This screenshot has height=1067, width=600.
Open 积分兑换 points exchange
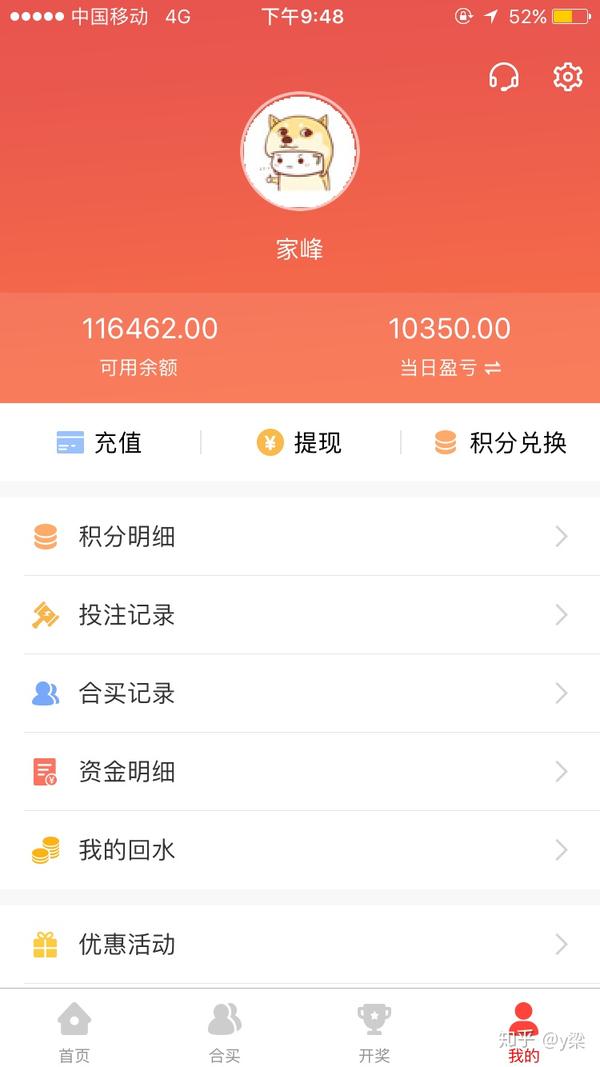tap(500, 442)
